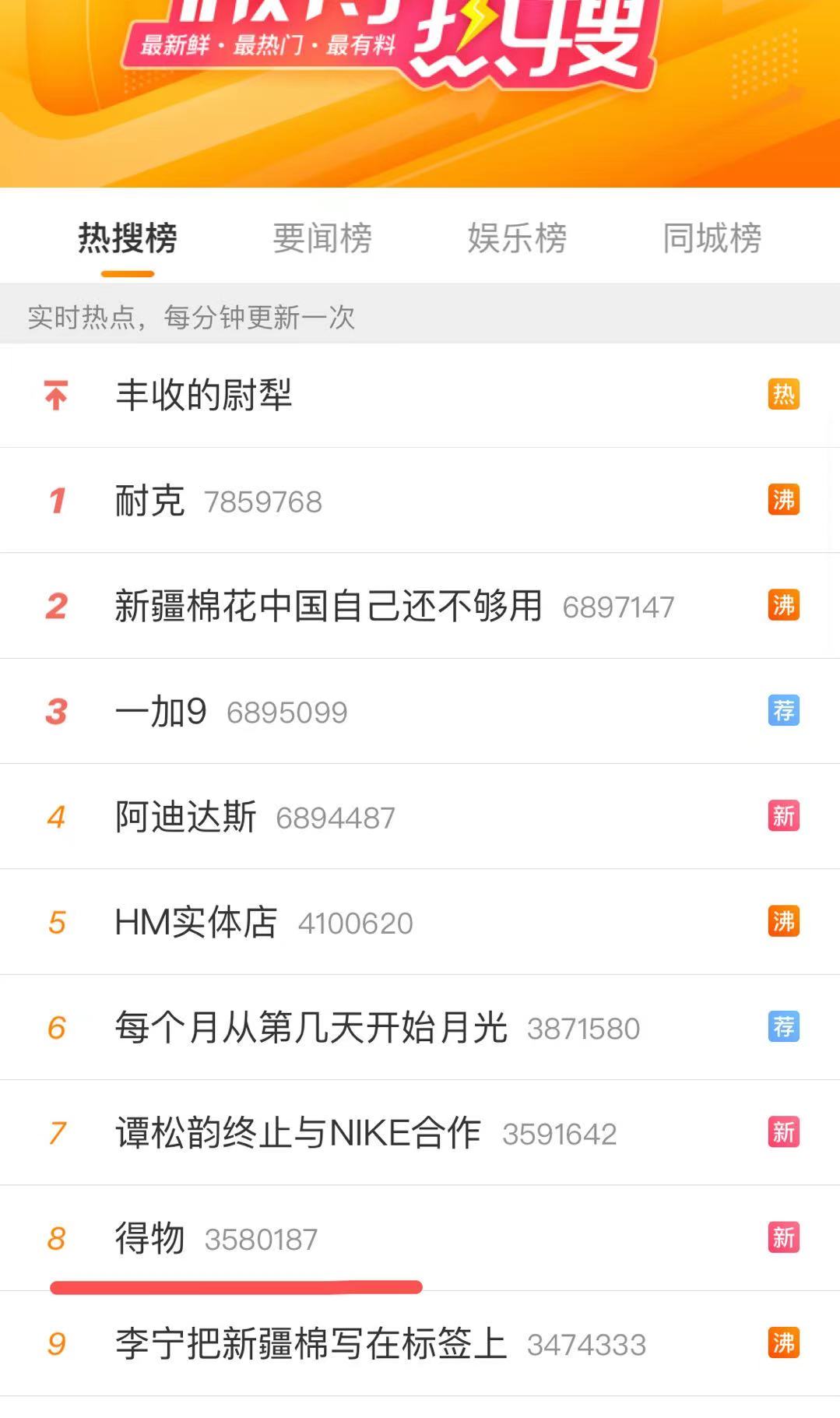
Task: Switch to the 娱乐榜 tab
Action: (518, 239)
